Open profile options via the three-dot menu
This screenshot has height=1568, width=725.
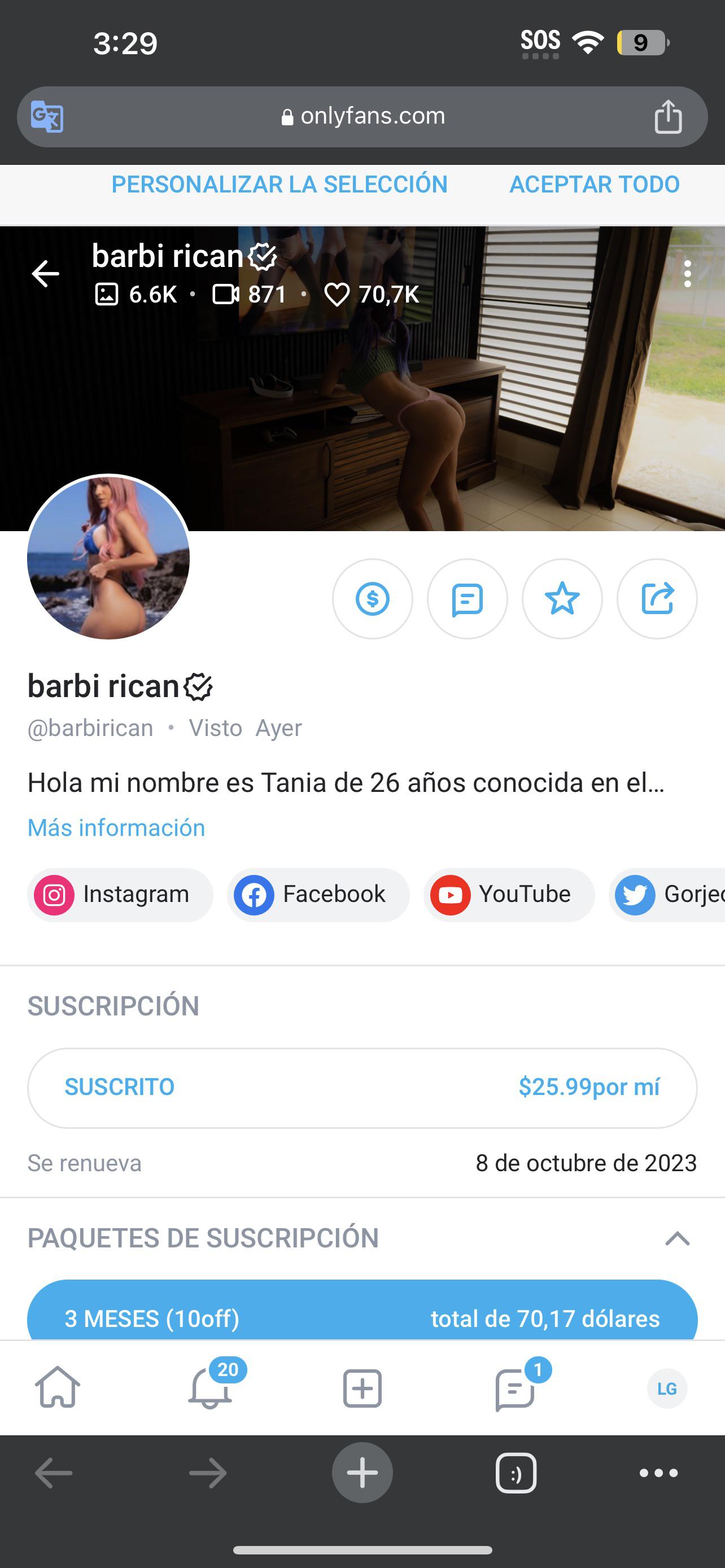tap(687, 273)
